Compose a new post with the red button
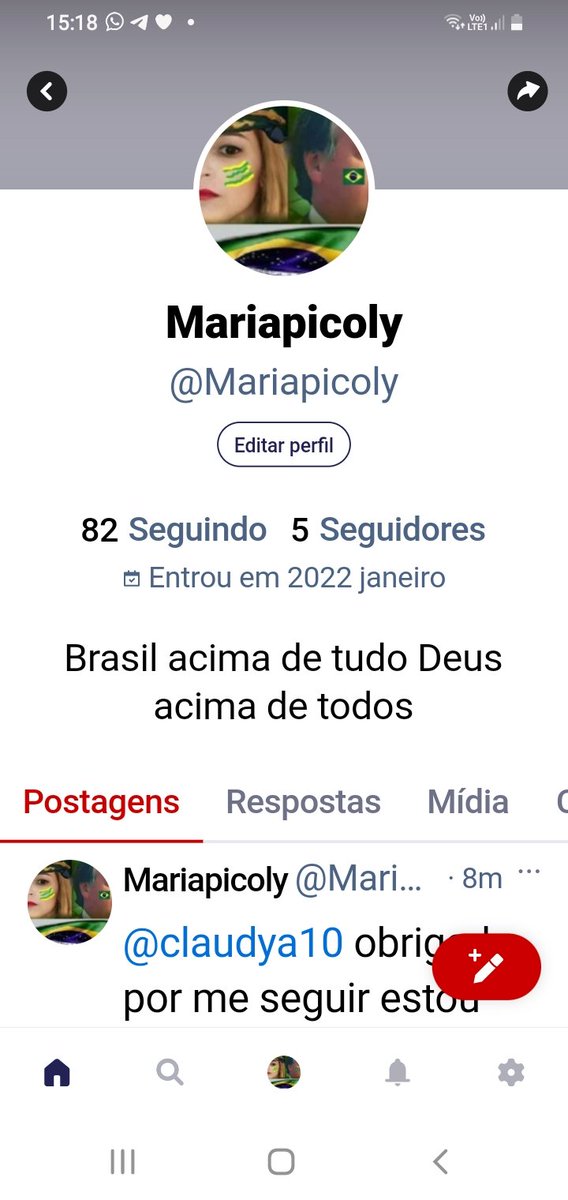This screenshot has height=1200, width=568. tap(487, 967)
